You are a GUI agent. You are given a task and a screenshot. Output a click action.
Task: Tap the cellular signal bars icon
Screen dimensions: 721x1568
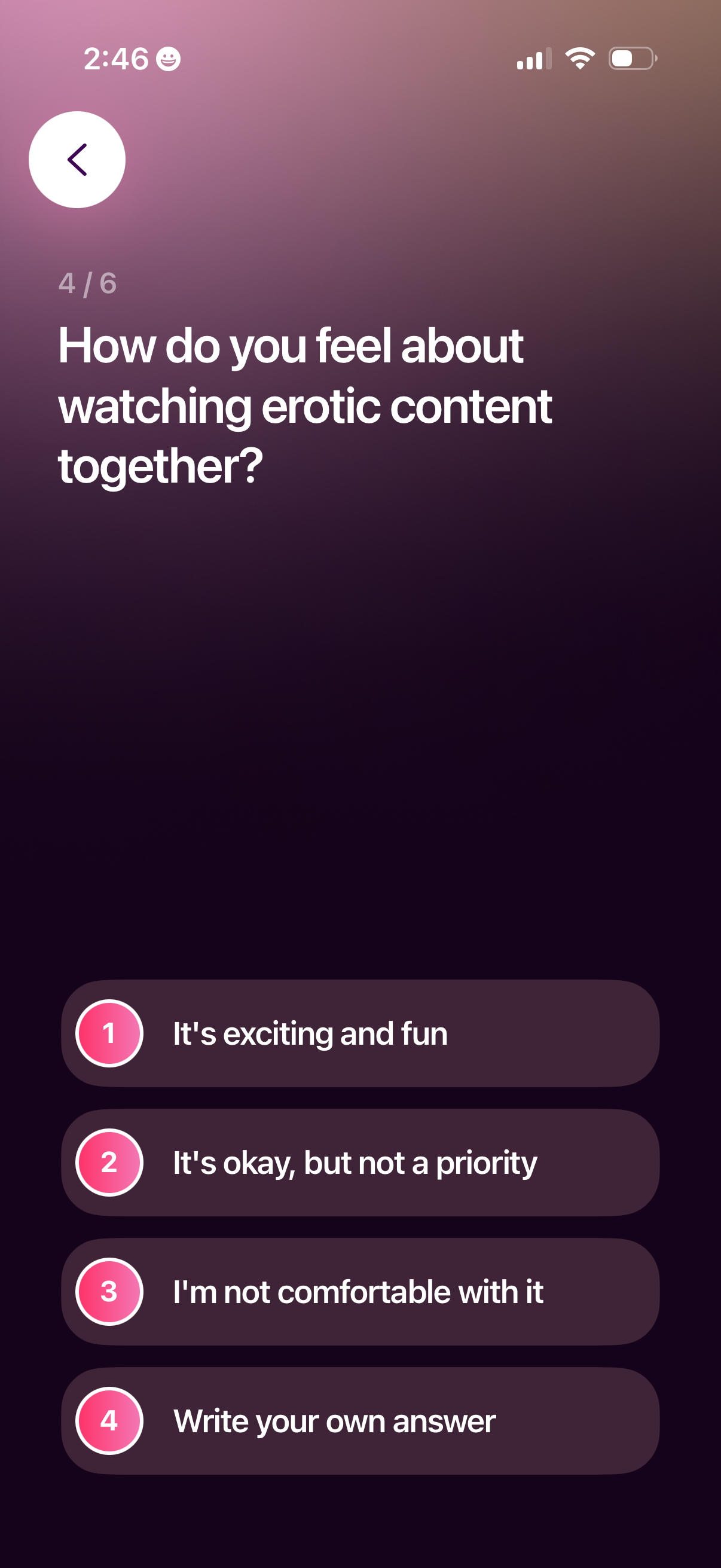(x=534, y=58)
